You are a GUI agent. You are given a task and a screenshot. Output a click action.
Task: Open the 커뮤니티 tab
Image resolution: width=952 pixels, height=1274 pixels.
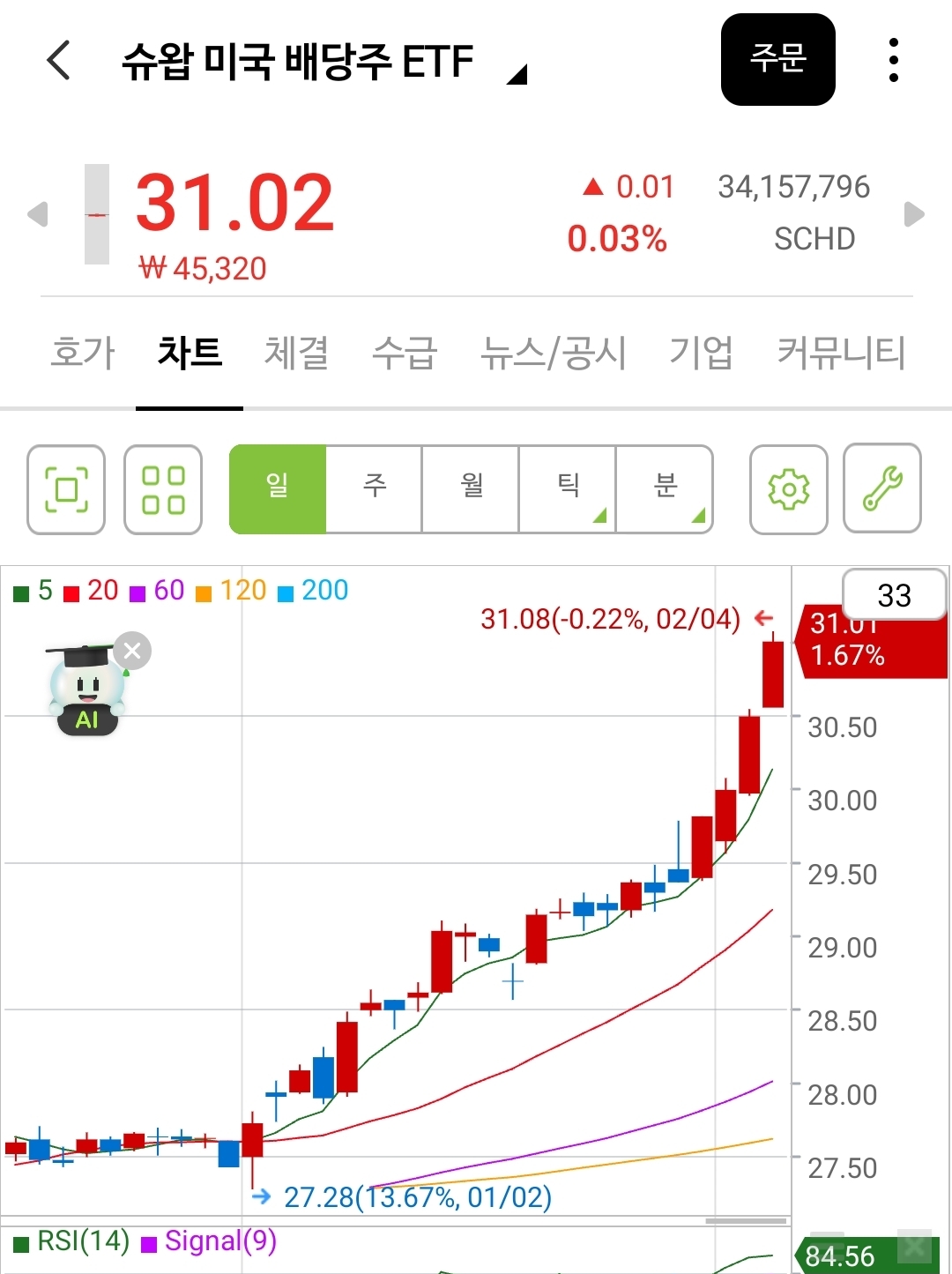(x=840, y=353)
